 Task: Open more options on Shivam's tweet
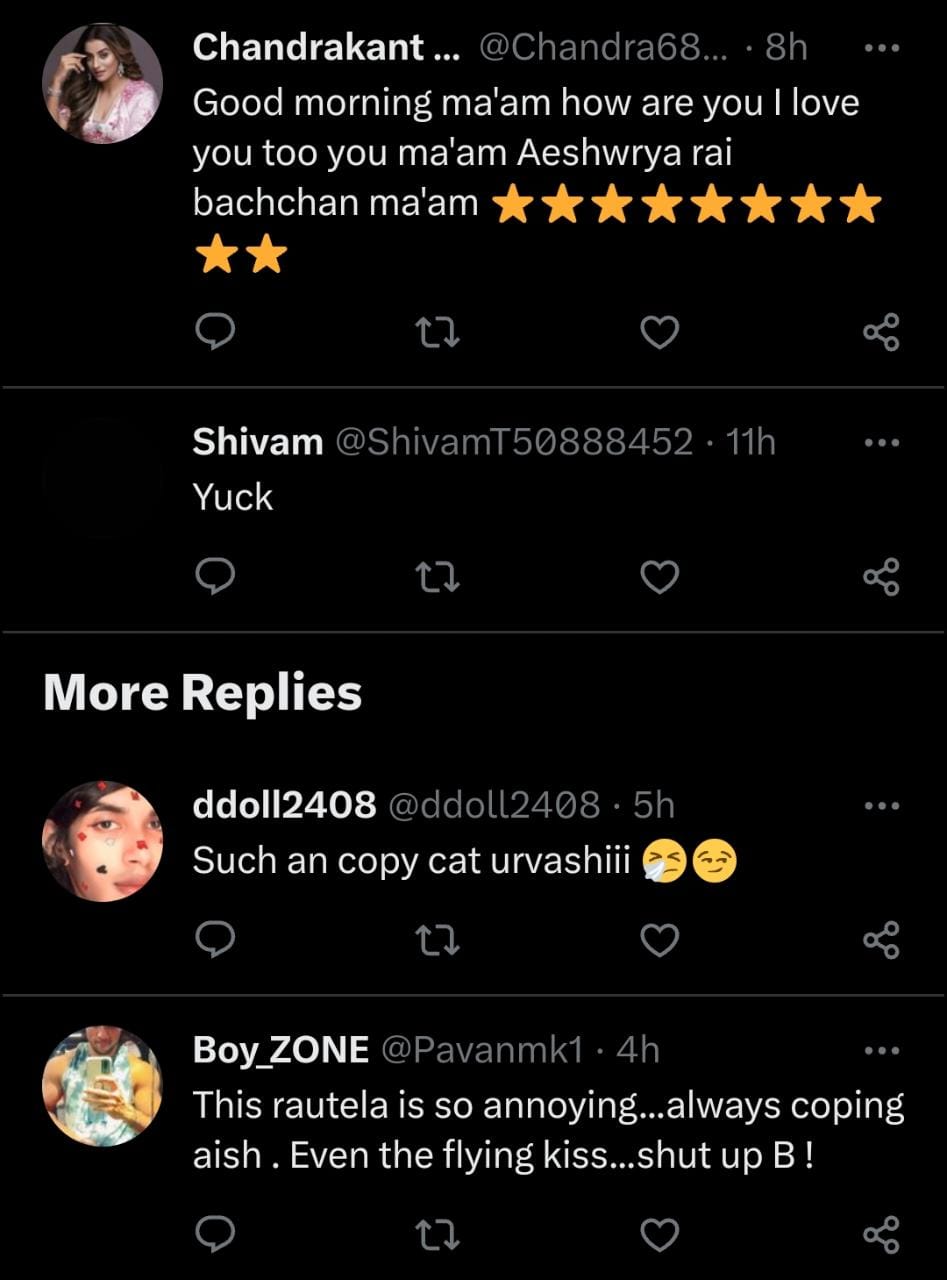[x=881, y=442]
